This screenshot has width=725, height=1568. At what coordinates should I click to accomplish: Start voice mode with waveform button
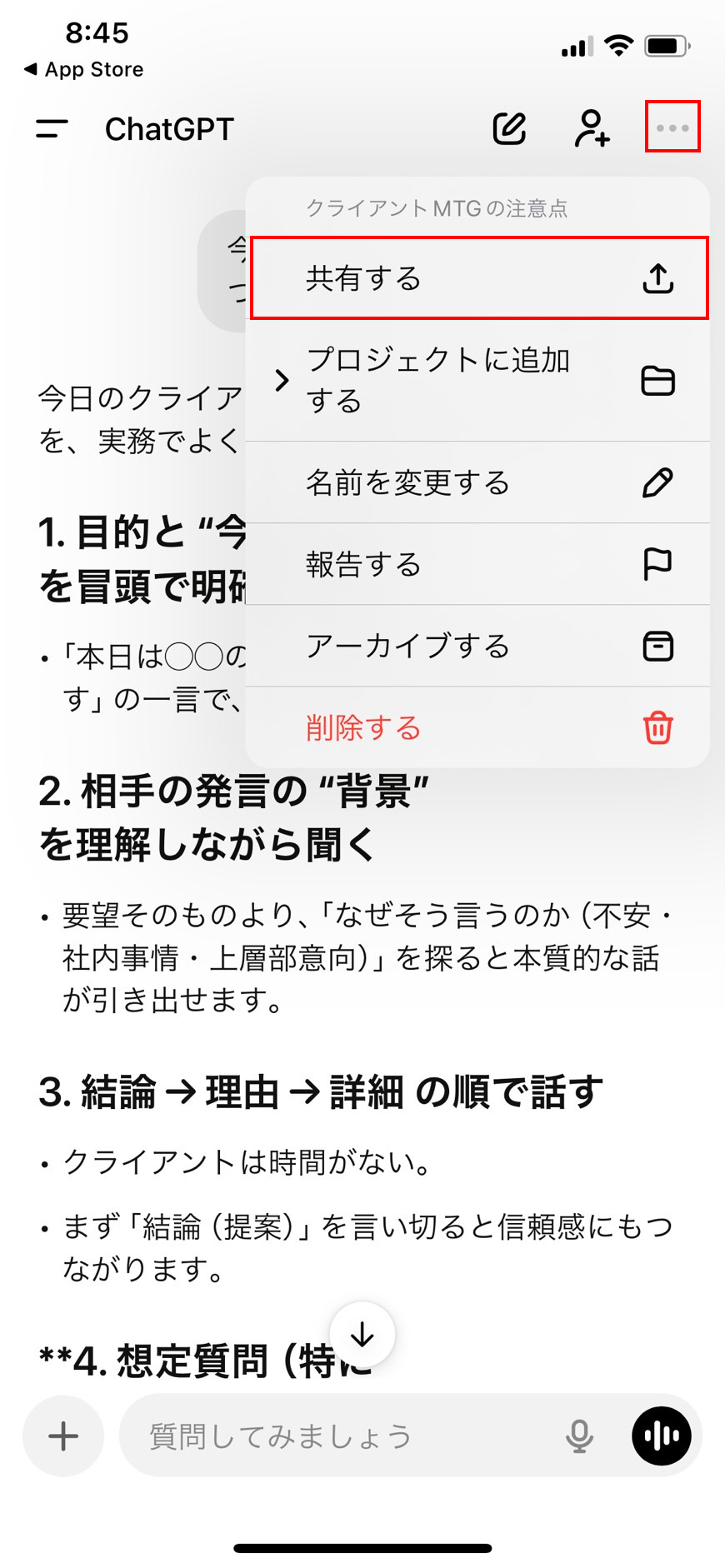point(662,1436)
